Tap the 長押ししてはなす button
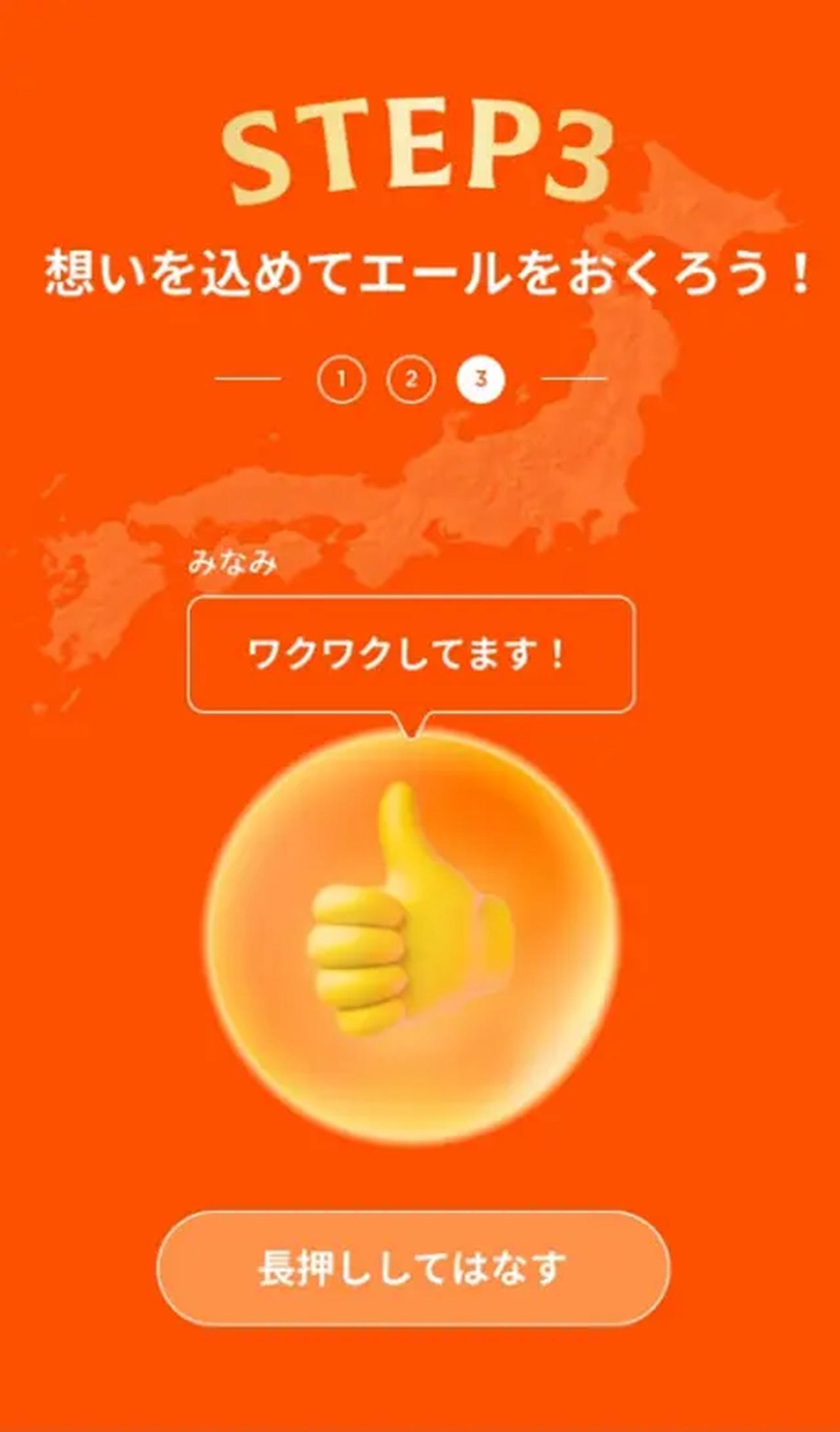This screenshot has width=840, height=1432. 413,1268
